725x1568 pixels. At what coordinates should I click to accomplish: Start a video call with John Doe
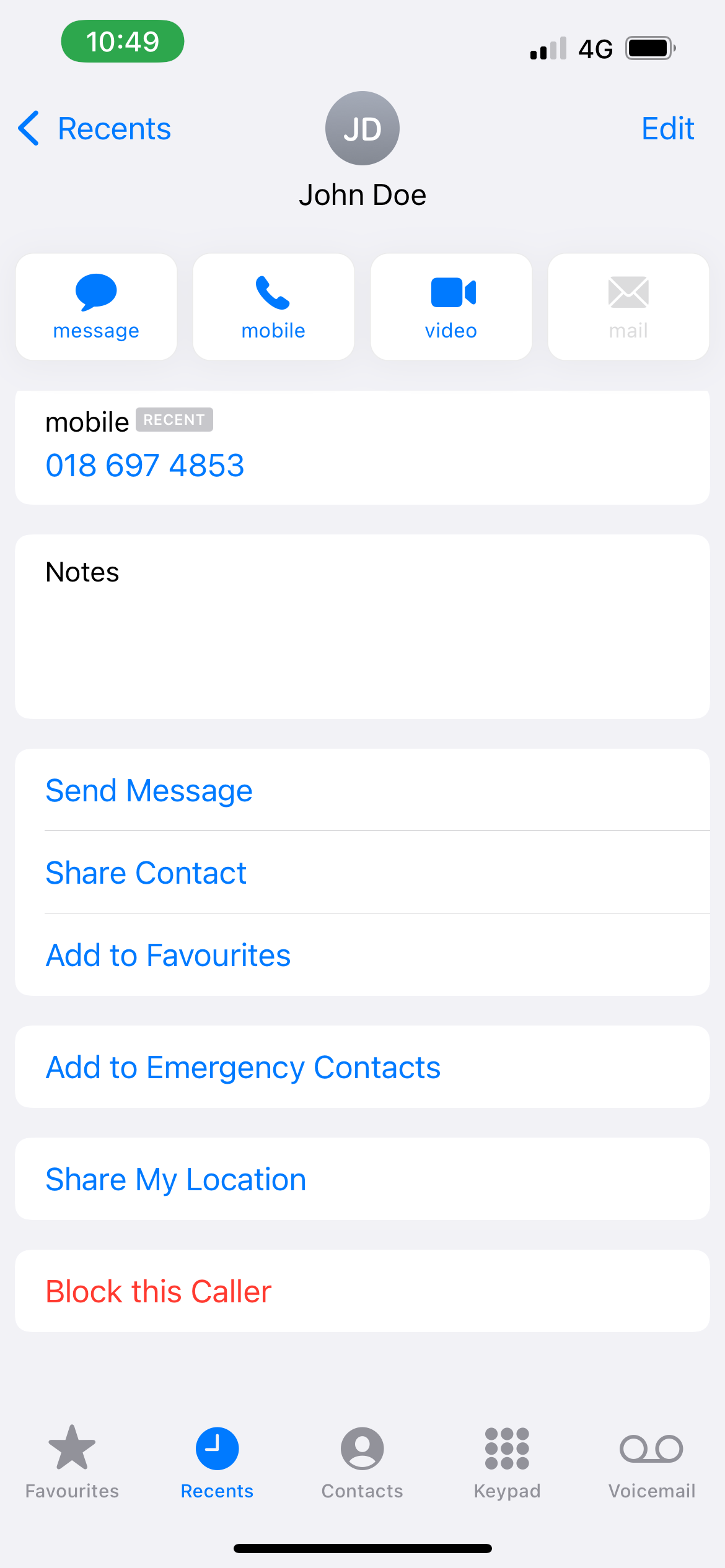pyautogui.click(x=451, y=307)
